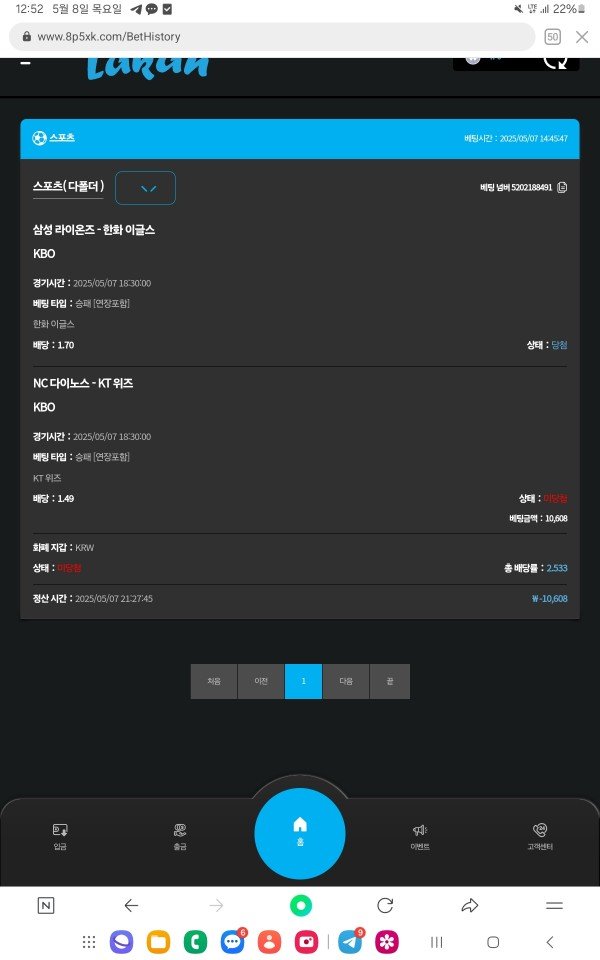The width and height of the screenshot is (600, 960).
Task: Open the browser hamburger menu
Action: pyautogui.click(x=554, y=905)
